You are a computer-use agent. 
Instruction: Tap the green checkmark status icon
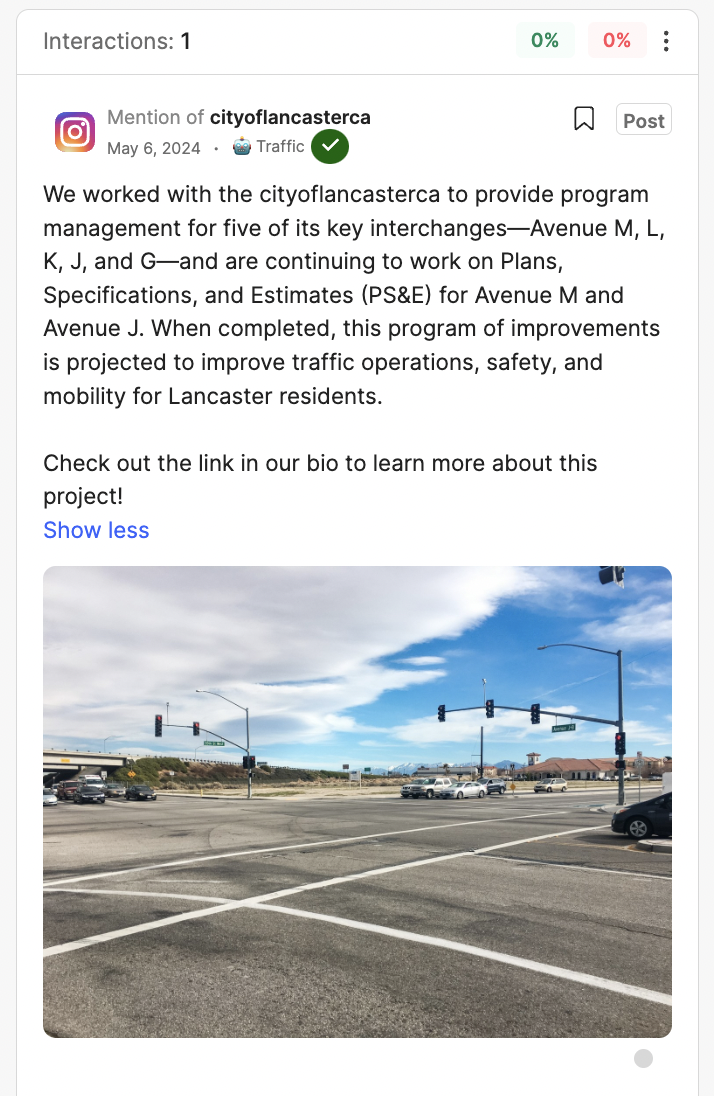(x=330, y=146)
